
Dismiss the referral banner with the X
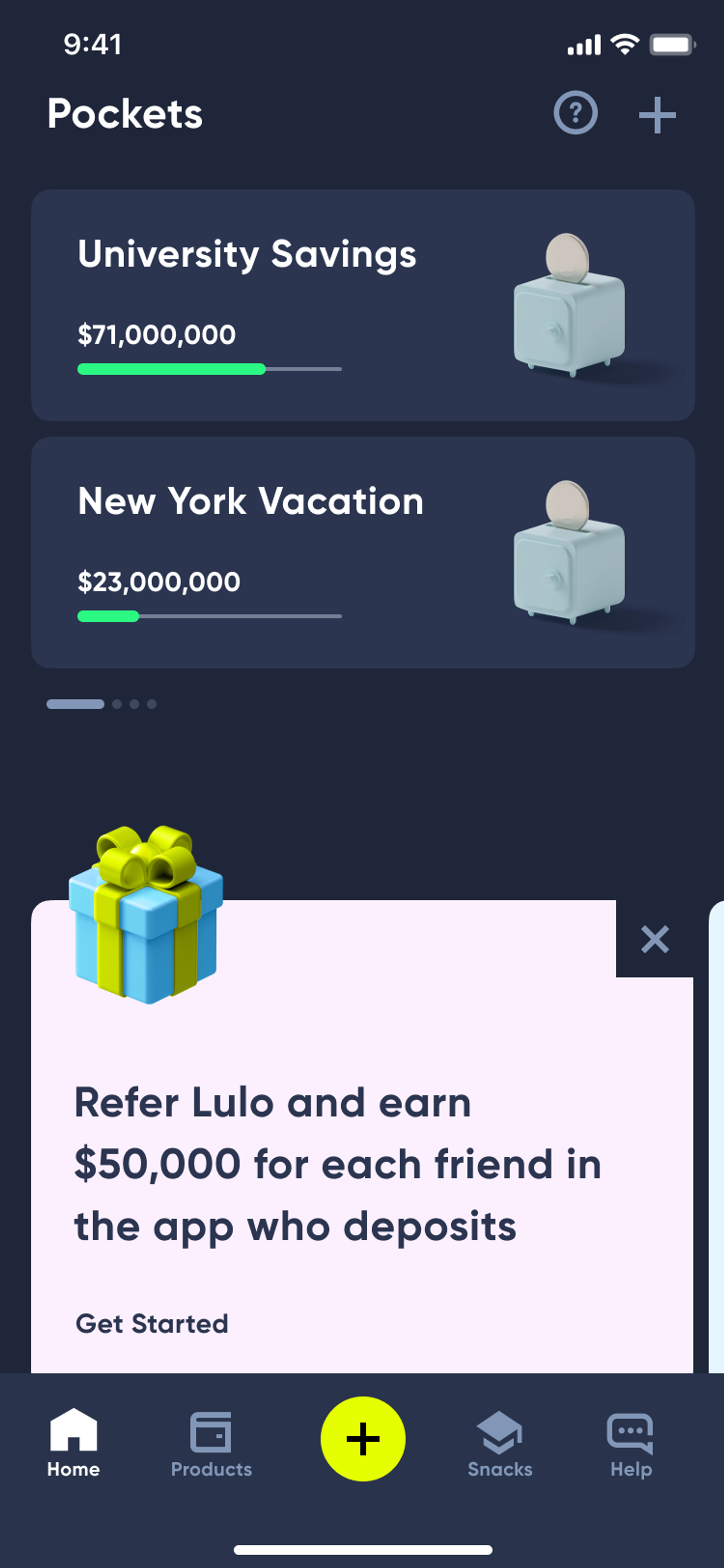click(x=655, y=939)
